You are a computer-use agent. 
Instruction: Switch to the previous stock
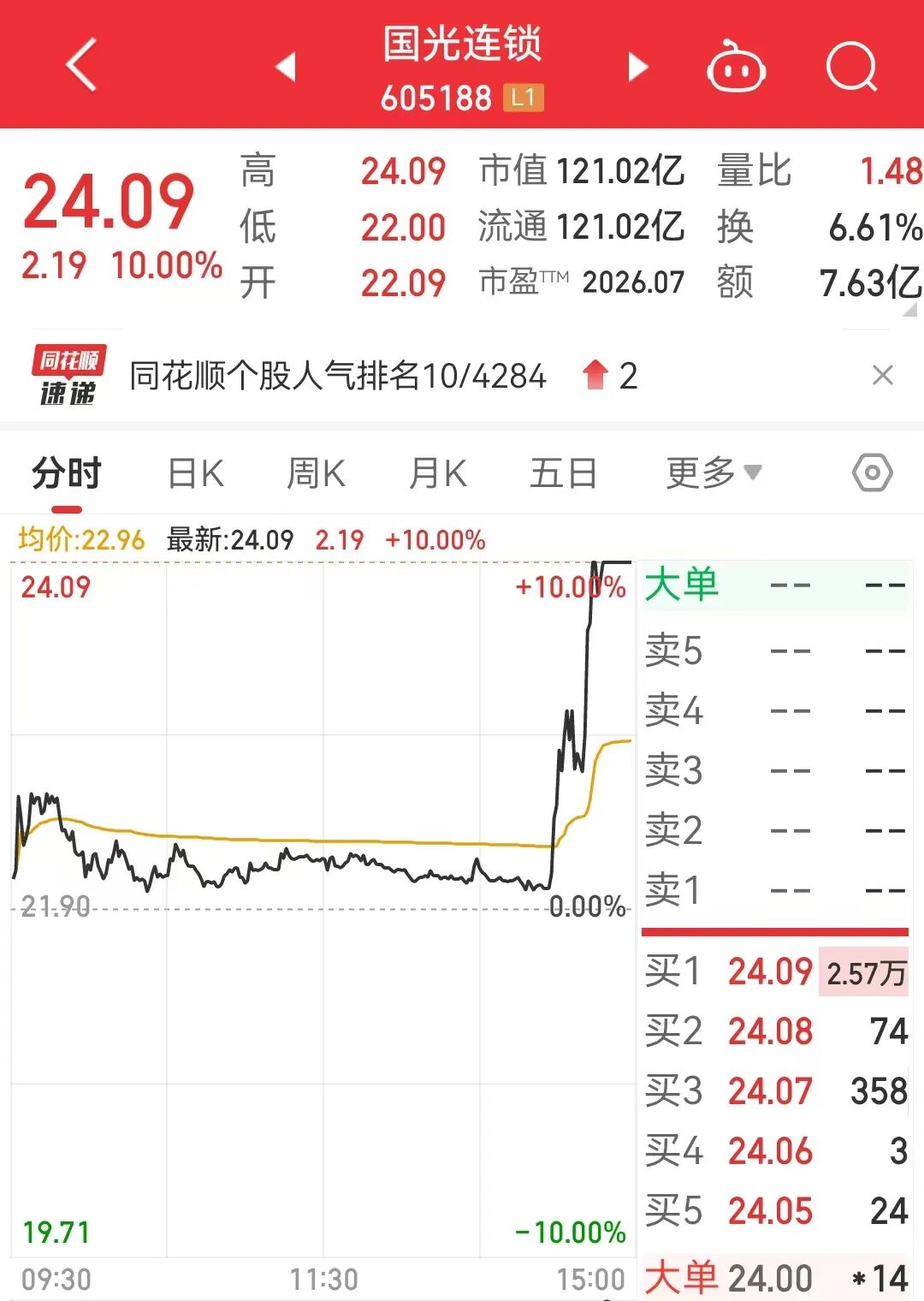(x=286, y=67)
